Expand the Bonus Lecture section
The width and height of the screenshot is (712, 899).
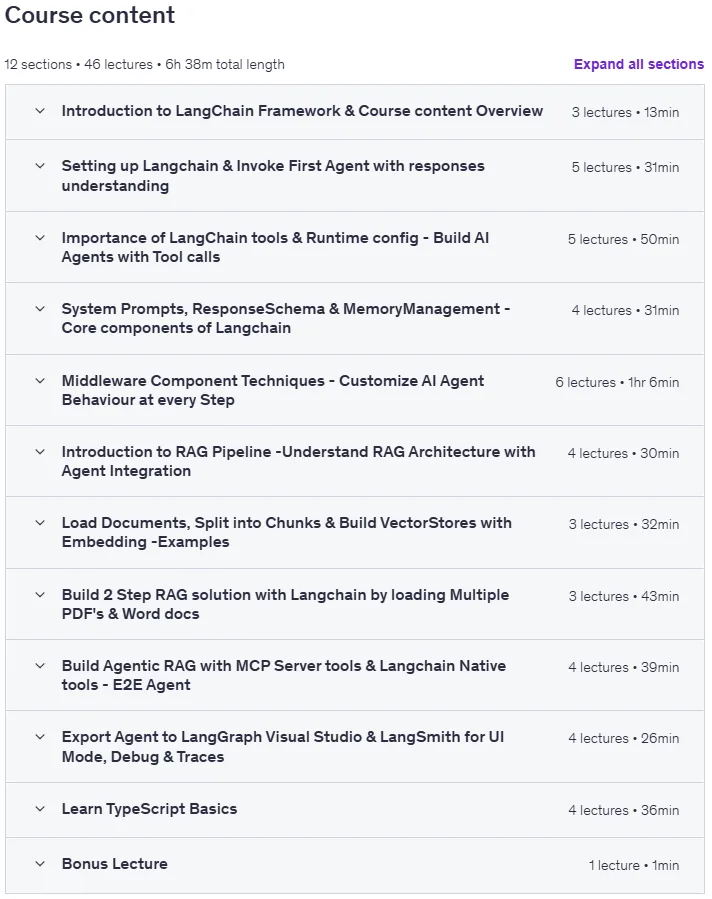click(355, 865)
